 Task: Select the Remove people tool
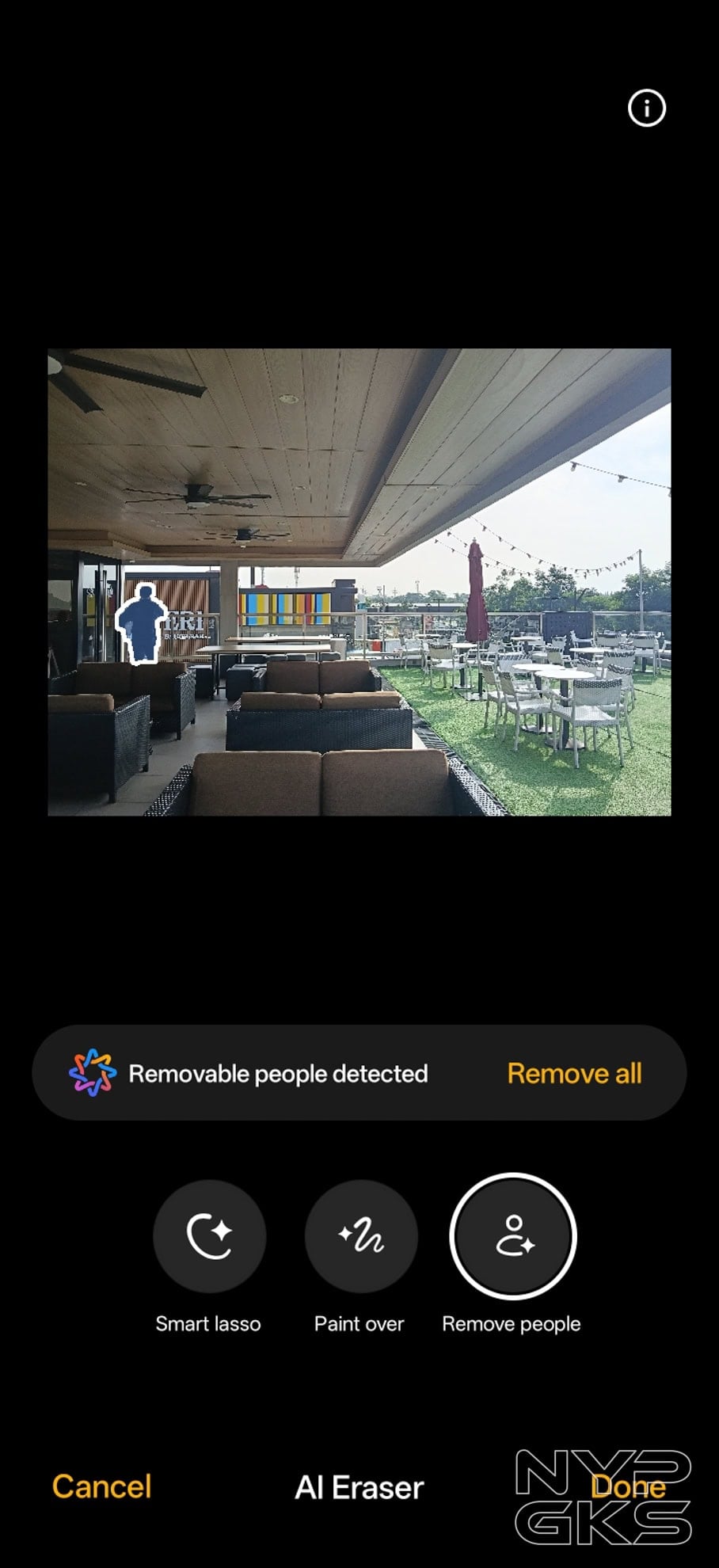(x=513, y=1236)
